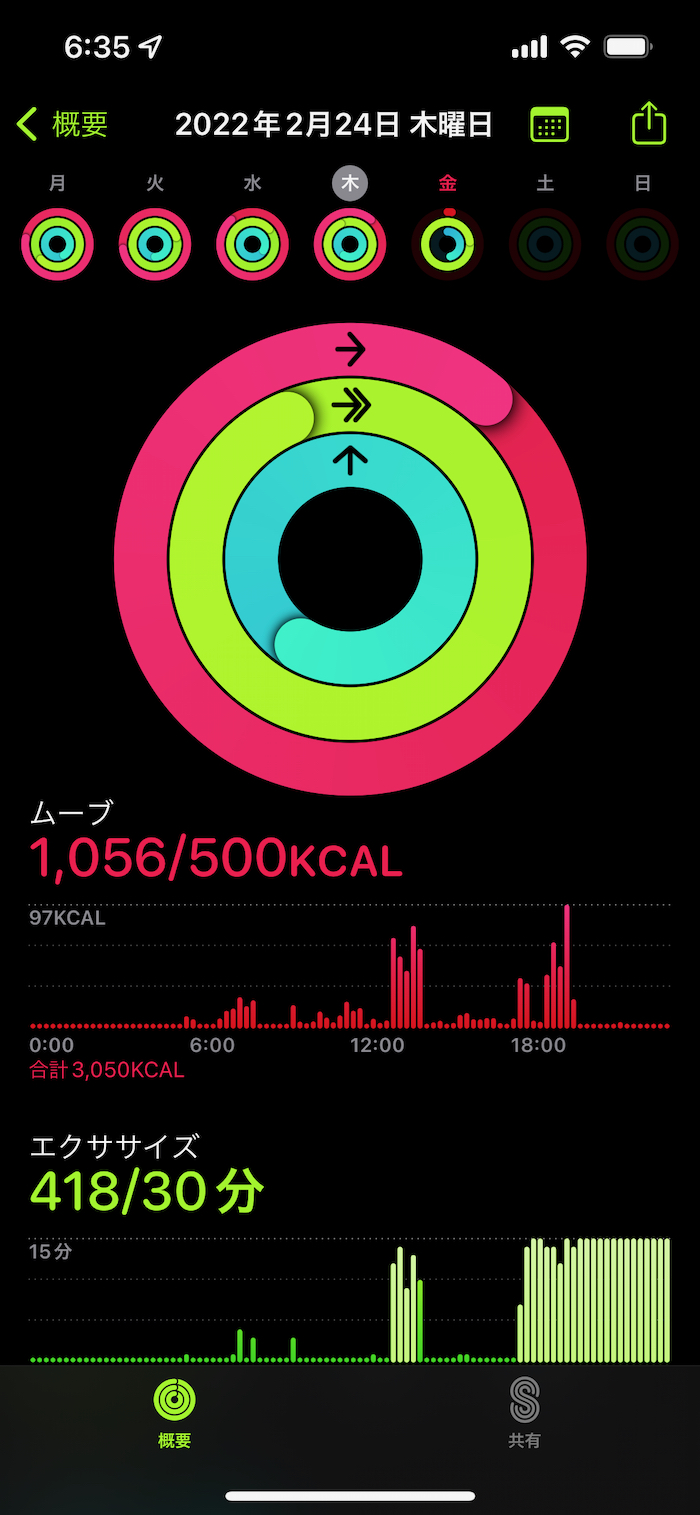The width and height of the screenshot is (700, 1515).
Task: Select Saturday (土) activity rings
Action: pos(545,244)
